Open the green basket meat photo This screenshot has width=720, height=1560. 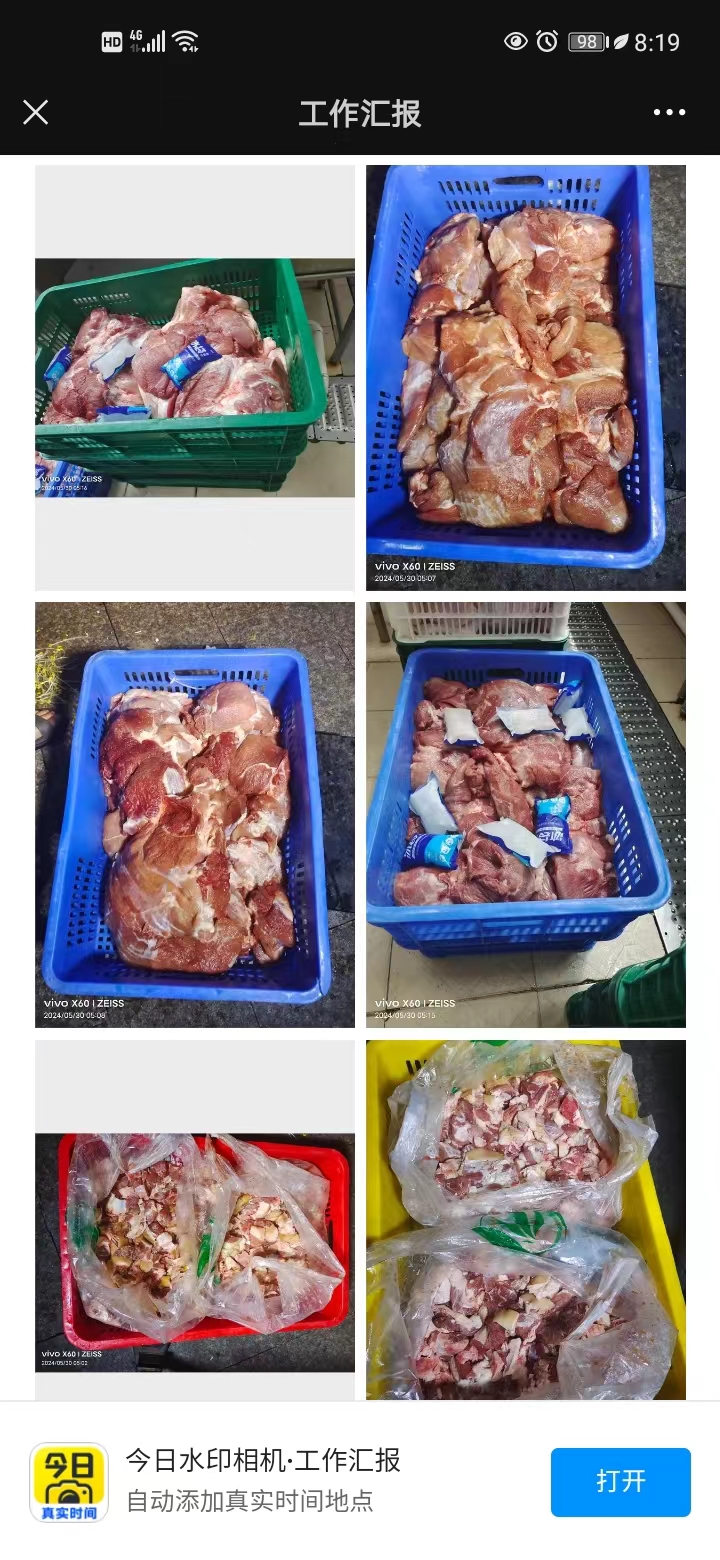point(195,378)
